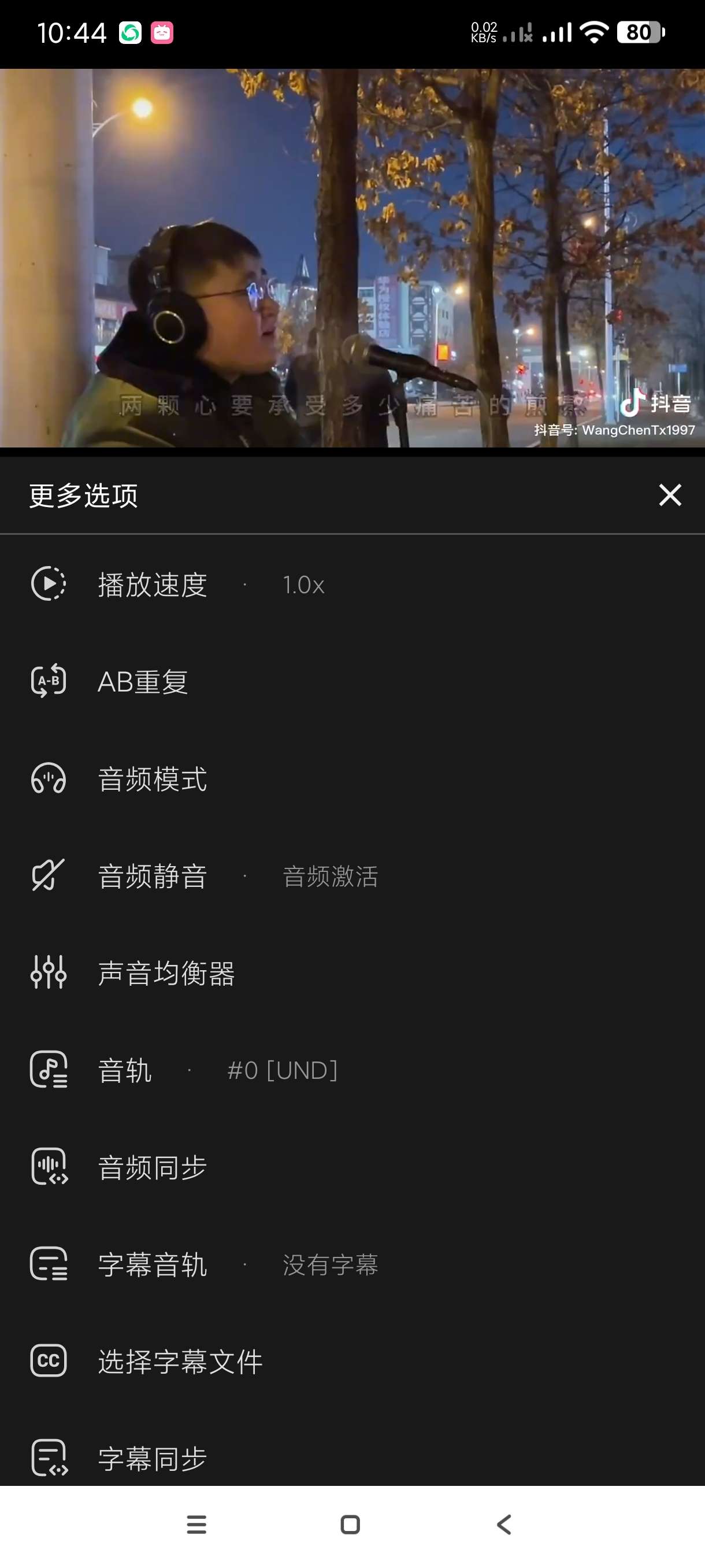Go back with the system back button
705x1568 pixels.
coord(504,1525)
